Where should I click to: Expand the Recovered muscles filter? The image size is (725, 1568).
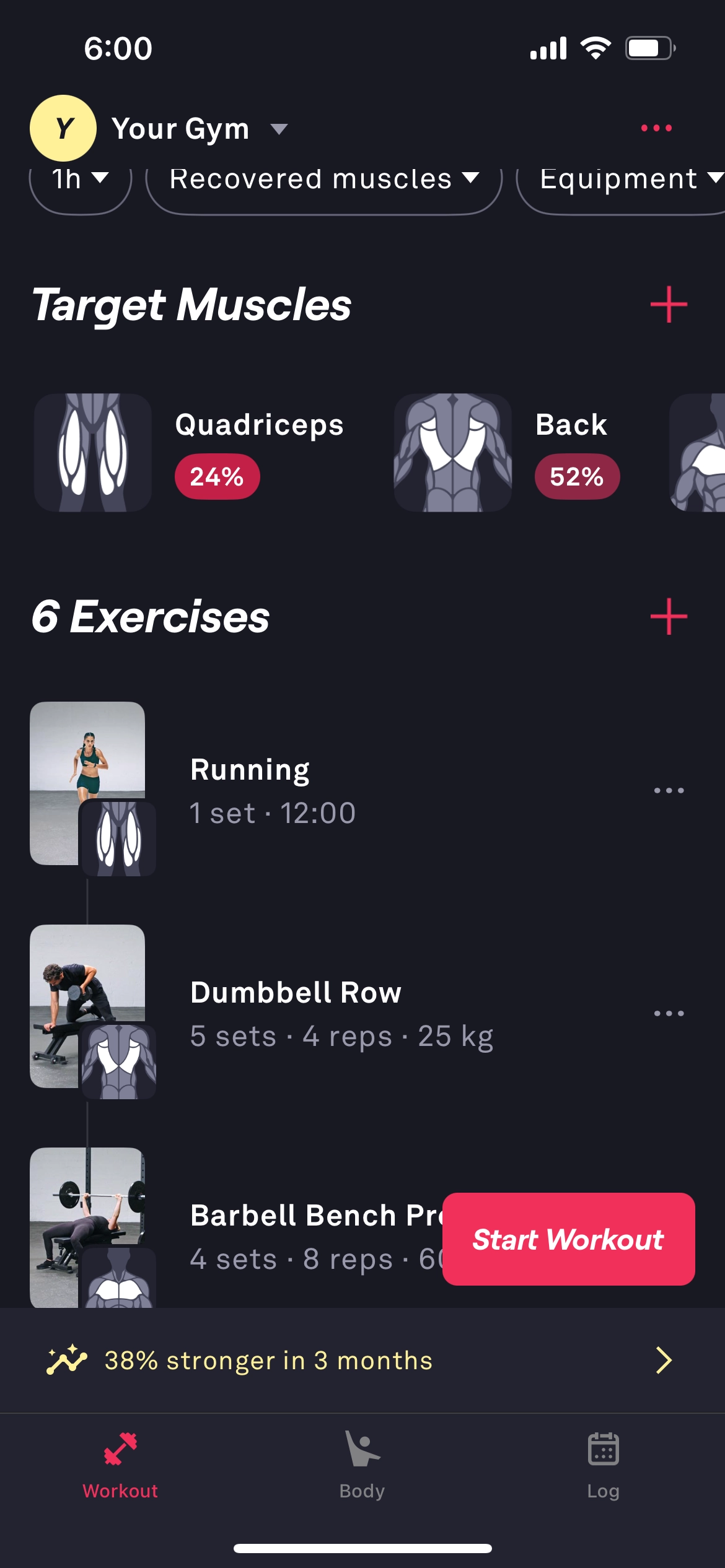tap(323, 181)
